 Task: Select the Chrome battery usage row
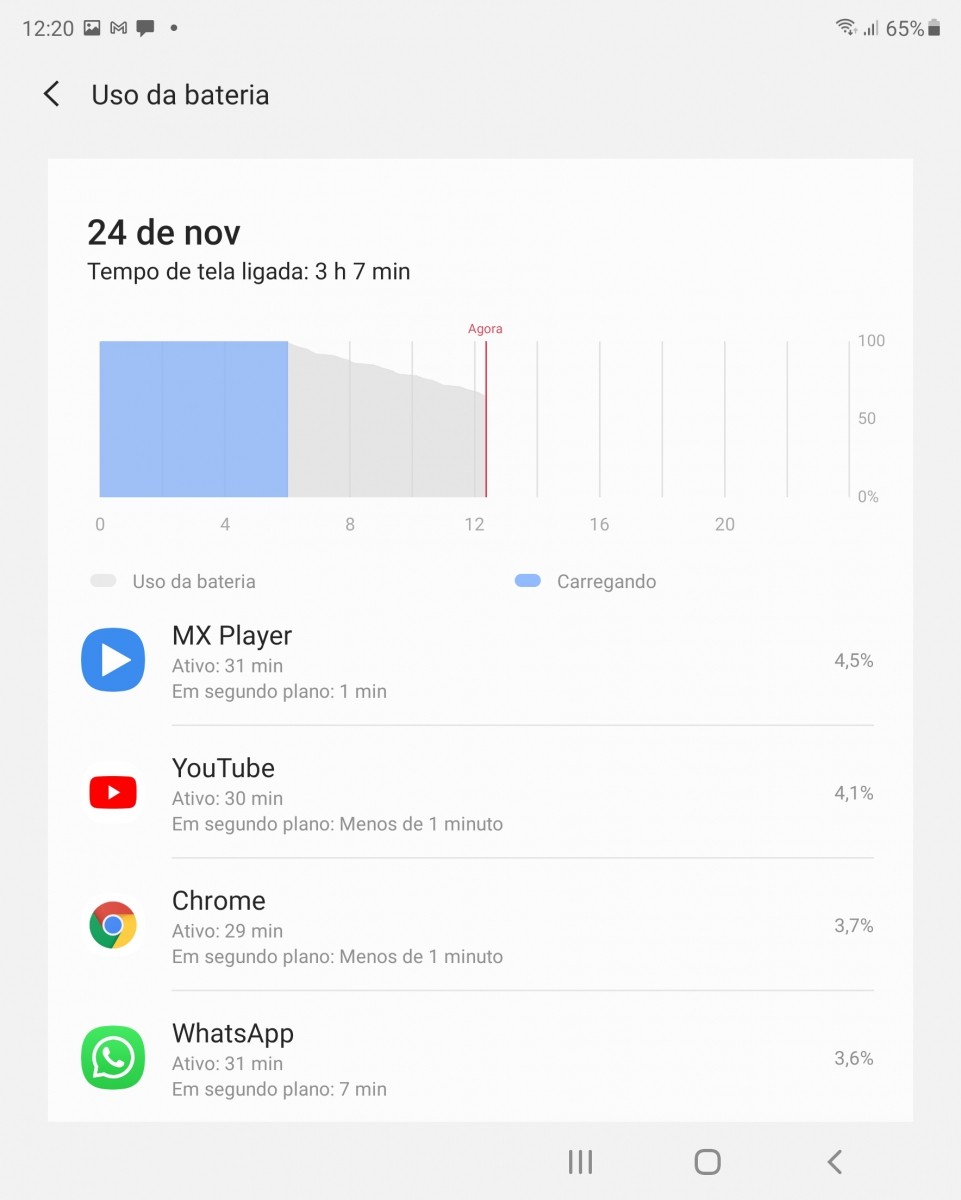click(x=480, y=927)
